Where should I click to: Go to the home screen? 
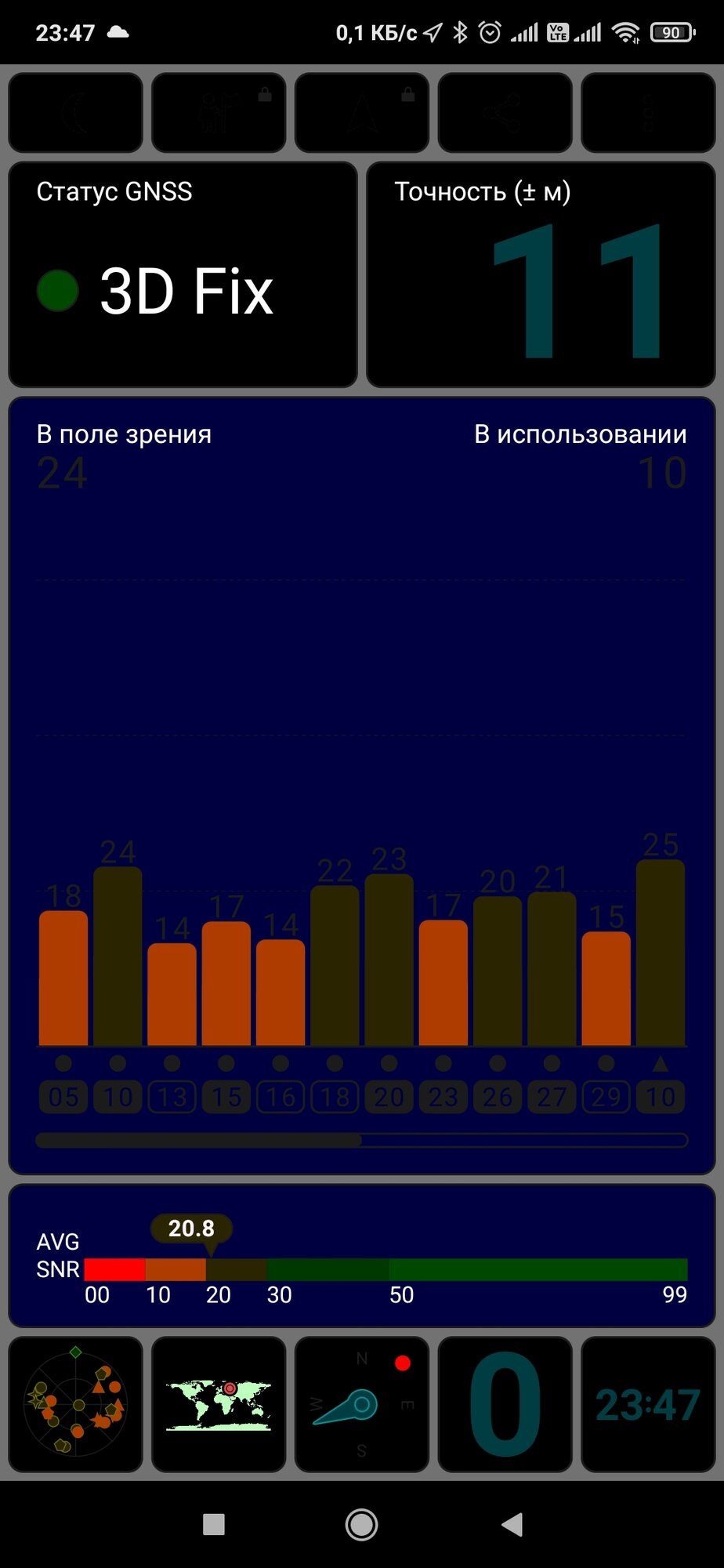[x=361, y=1524]
